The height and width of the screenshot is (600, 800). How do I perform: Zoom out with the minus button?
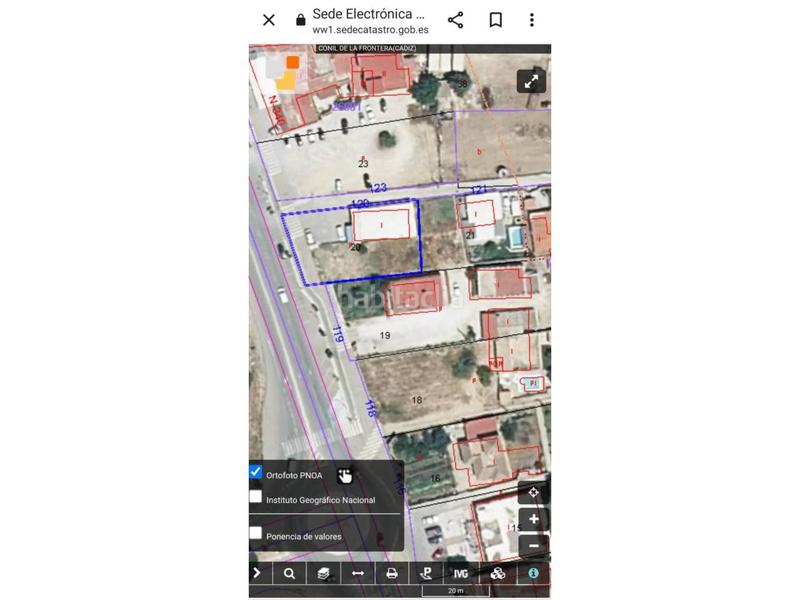click(x=533, y=546)
